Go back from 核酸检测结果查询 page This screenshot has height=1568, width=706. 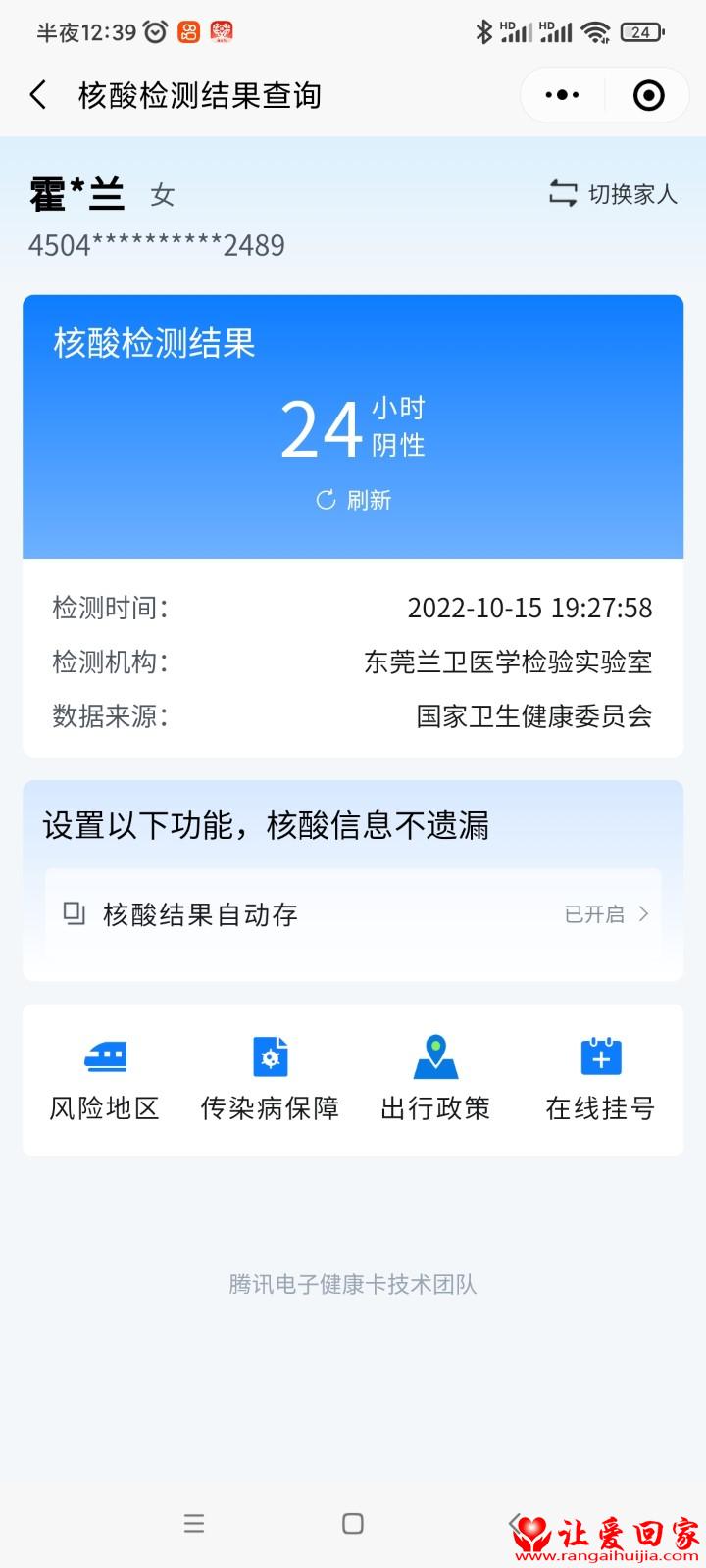click(38, 95)
